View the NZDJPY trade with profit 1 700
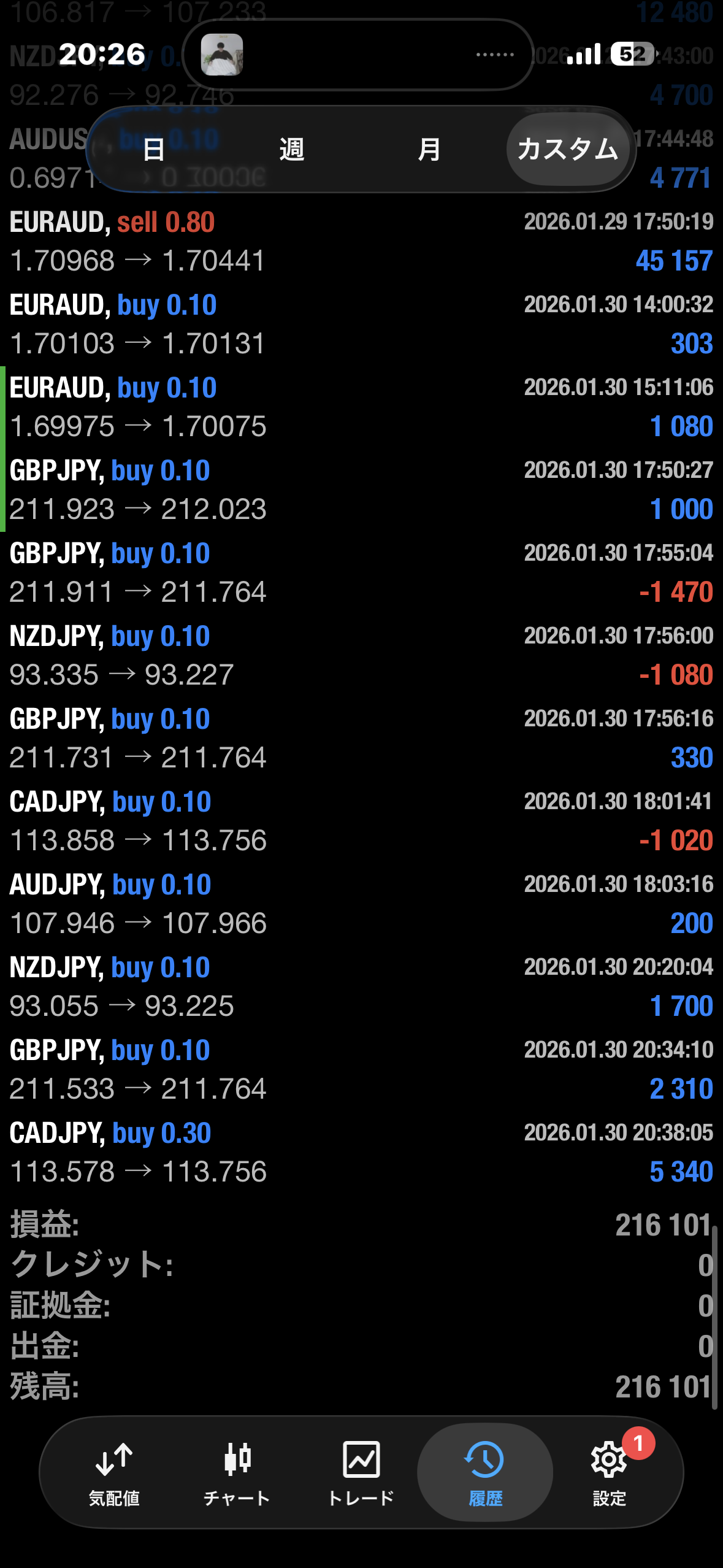This screenshot has width=723, height=1568. point(361,986)
